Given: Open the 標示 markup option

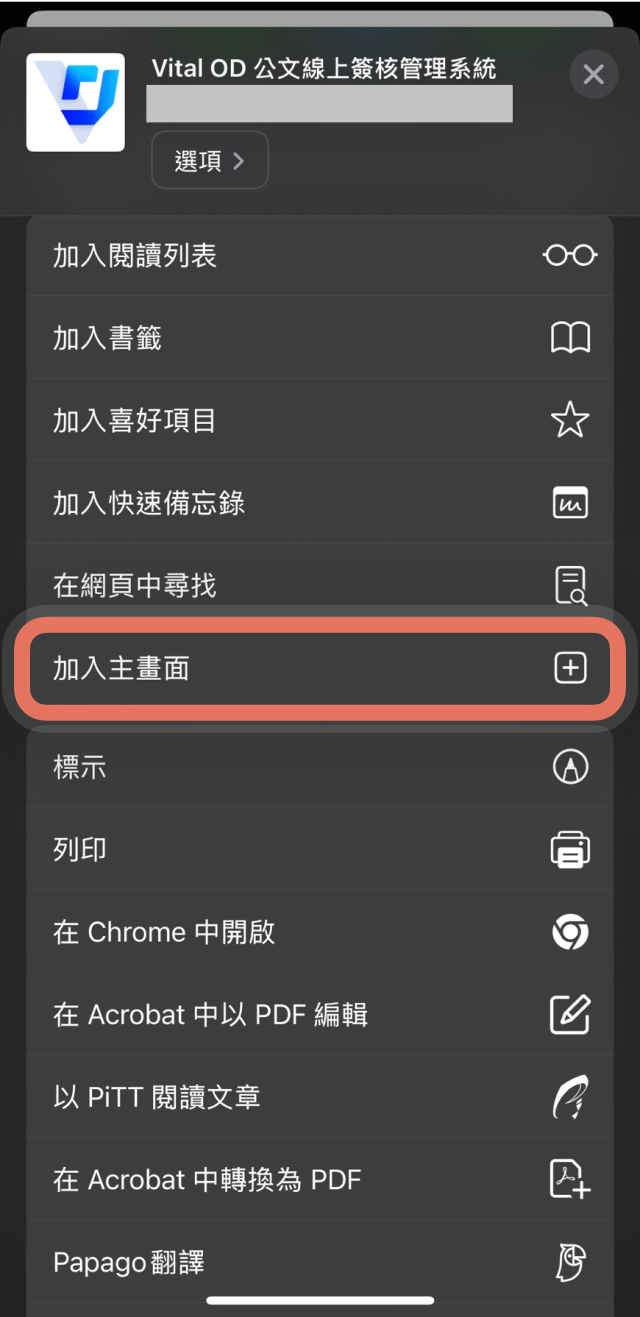Looking at the screenshot, I should click(319, 767).
